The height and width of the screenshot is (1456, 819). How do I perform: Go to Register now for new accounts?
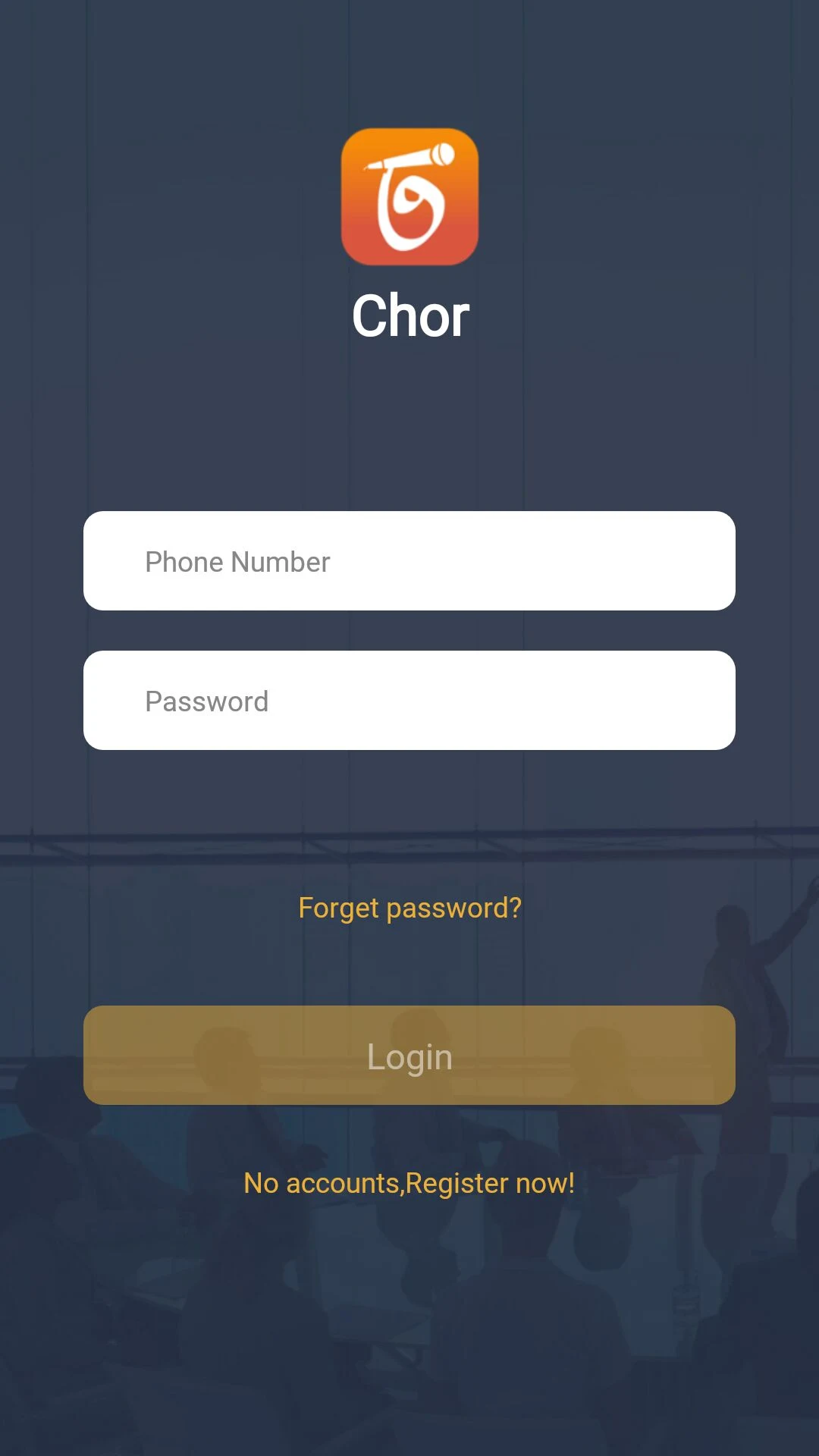(x=409, y=1183)
